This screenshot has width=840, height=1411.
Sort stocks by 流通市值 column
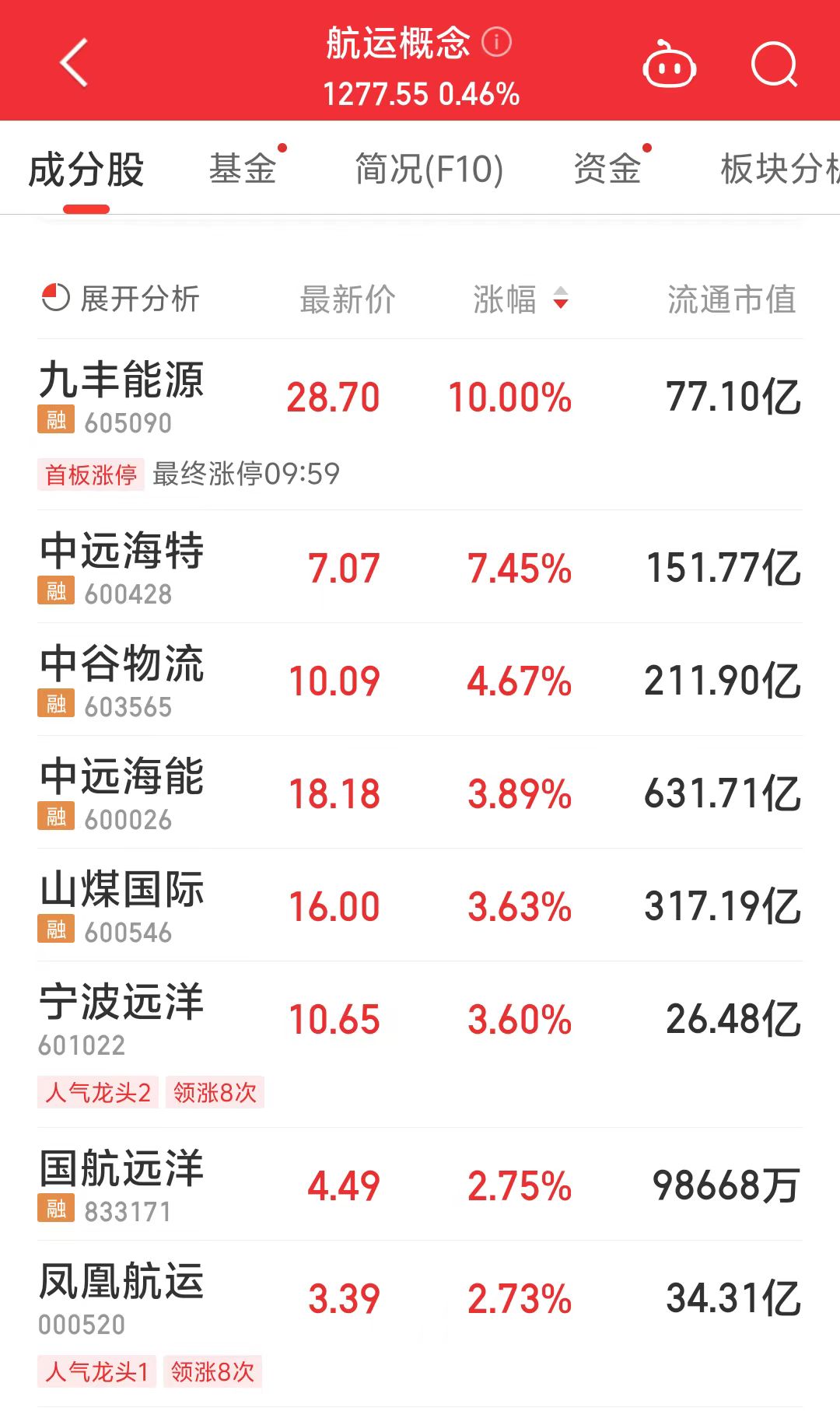731,299
